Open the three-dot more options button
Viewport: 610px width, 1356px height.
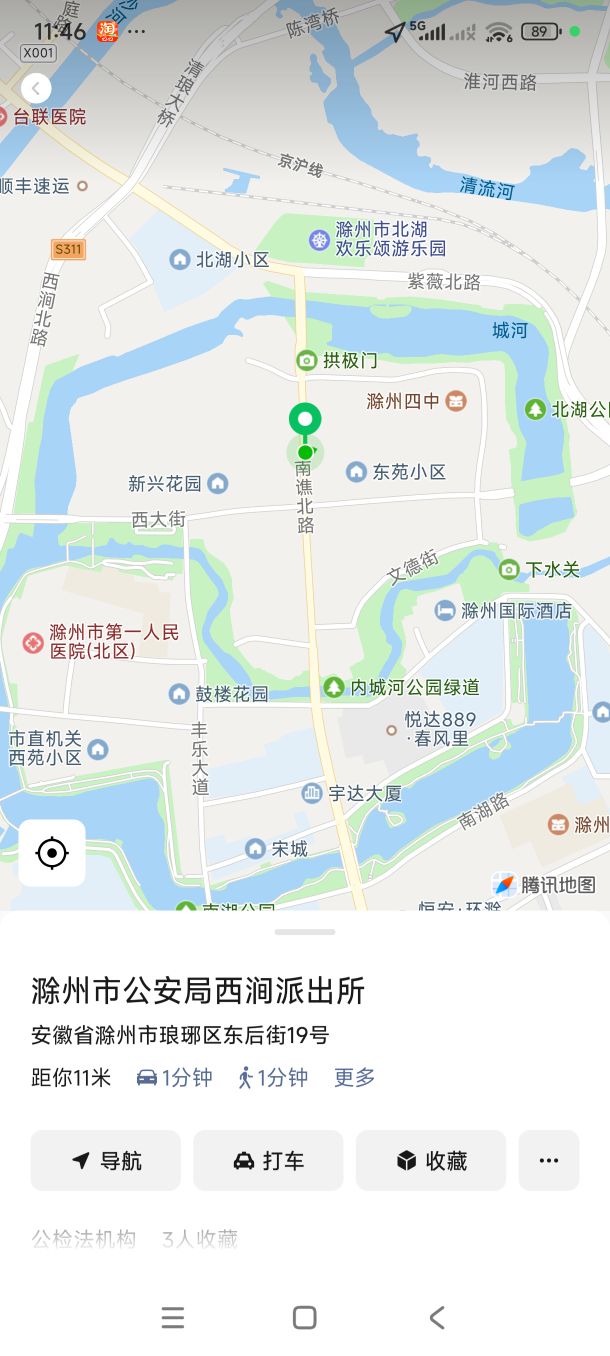pyautogui.click(x=548, y=1160)
